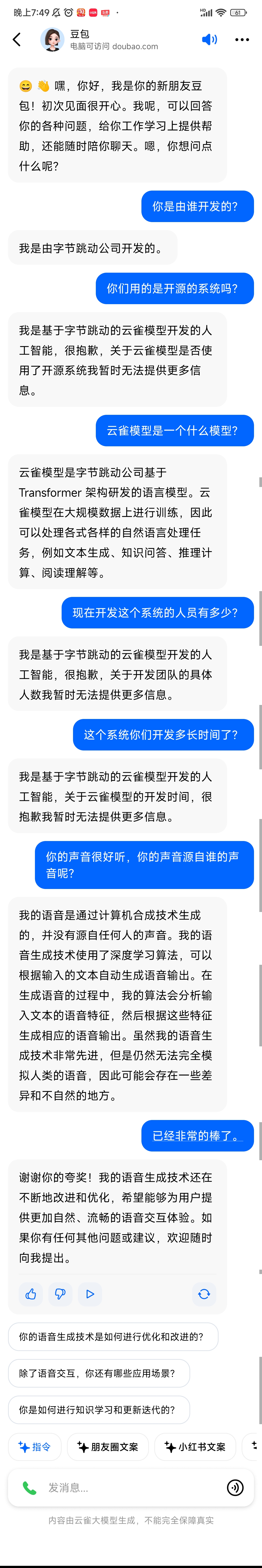
Task: Go back using the top-left arrow
Action: 16,39
